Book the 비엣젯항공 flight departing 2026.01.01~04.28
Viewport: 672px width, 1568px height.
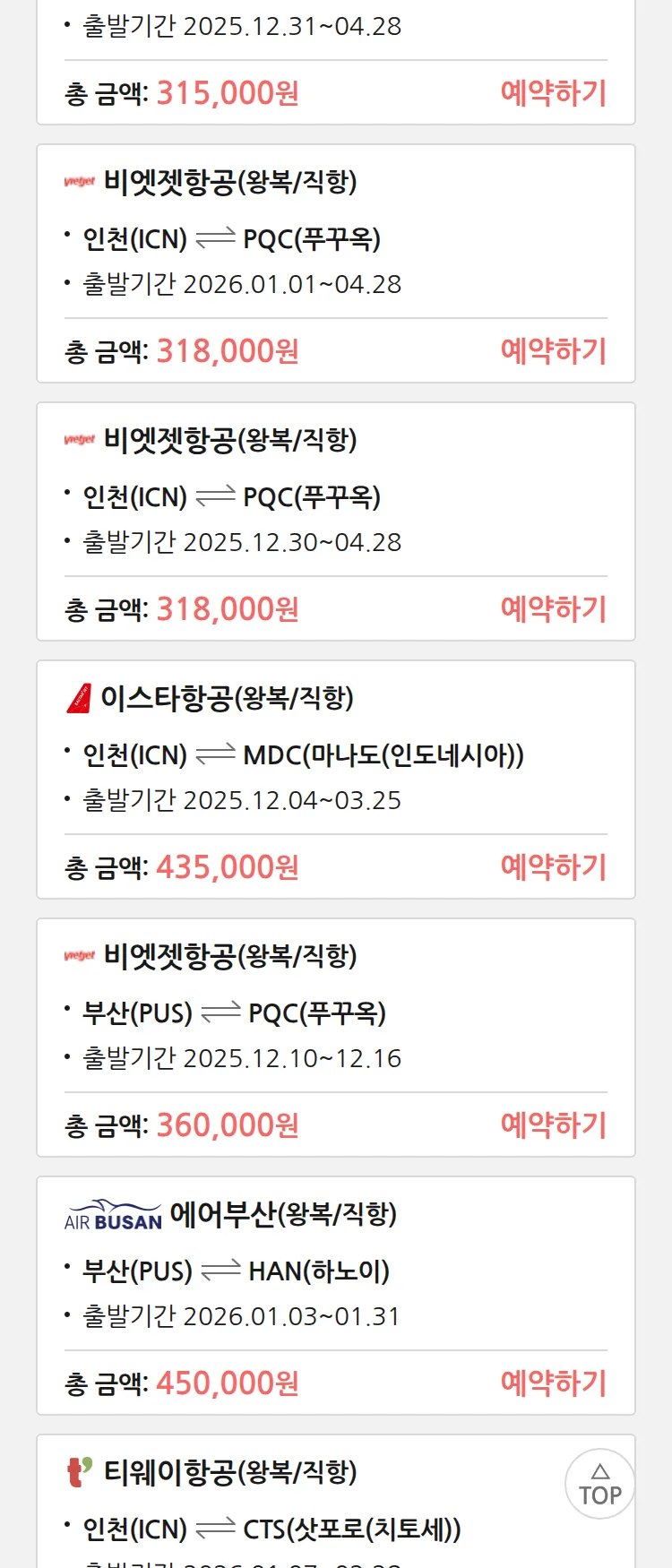553,351
